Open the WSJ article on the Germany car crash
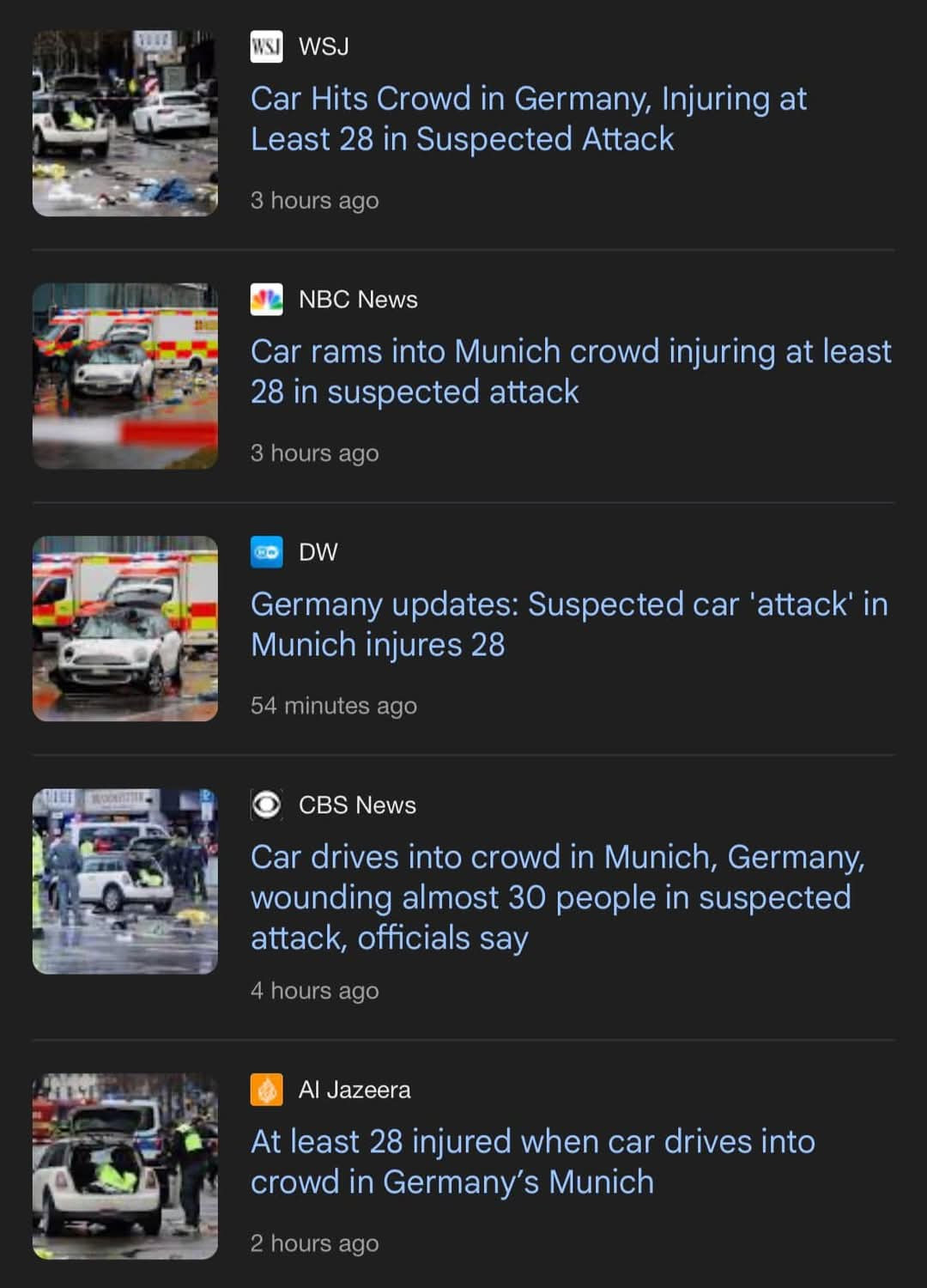927x1288 pixels. coord(528,118)
